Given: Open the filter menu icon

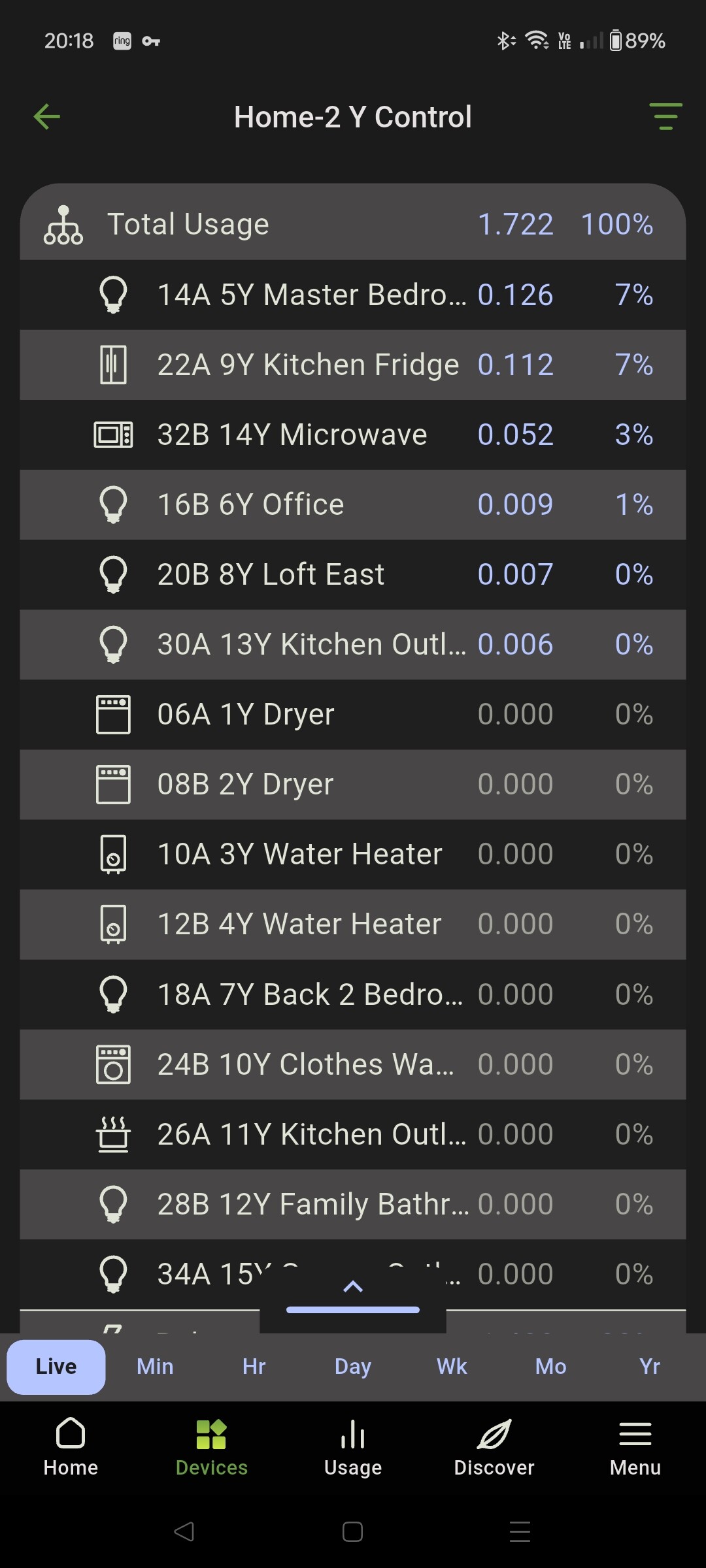Looking at the screenshot, I should tap(665, 117).
